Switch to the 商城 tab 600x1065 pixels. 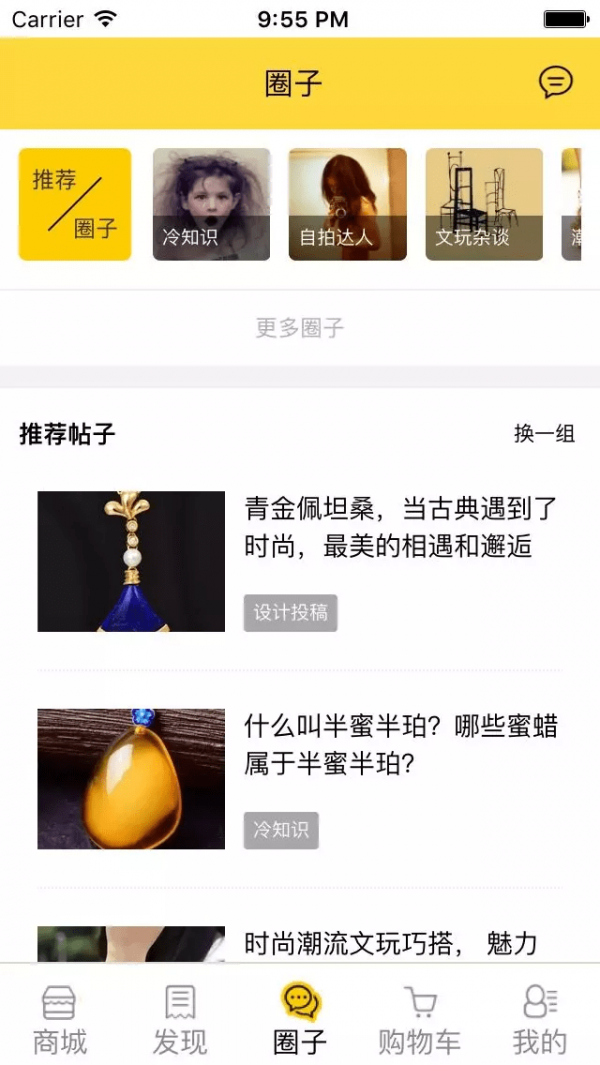coord(60,1018)
